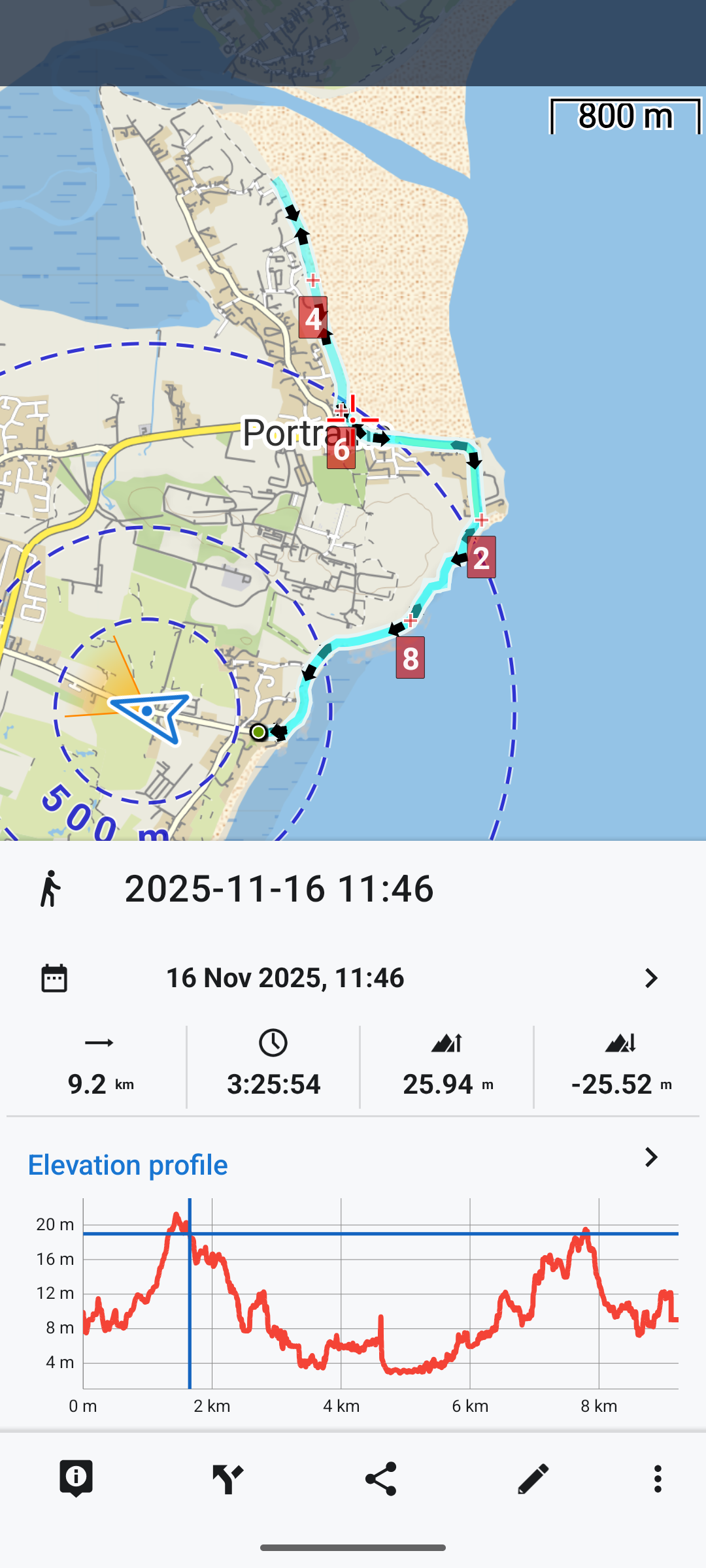Tap the walking activity type icon

(50, 889)
